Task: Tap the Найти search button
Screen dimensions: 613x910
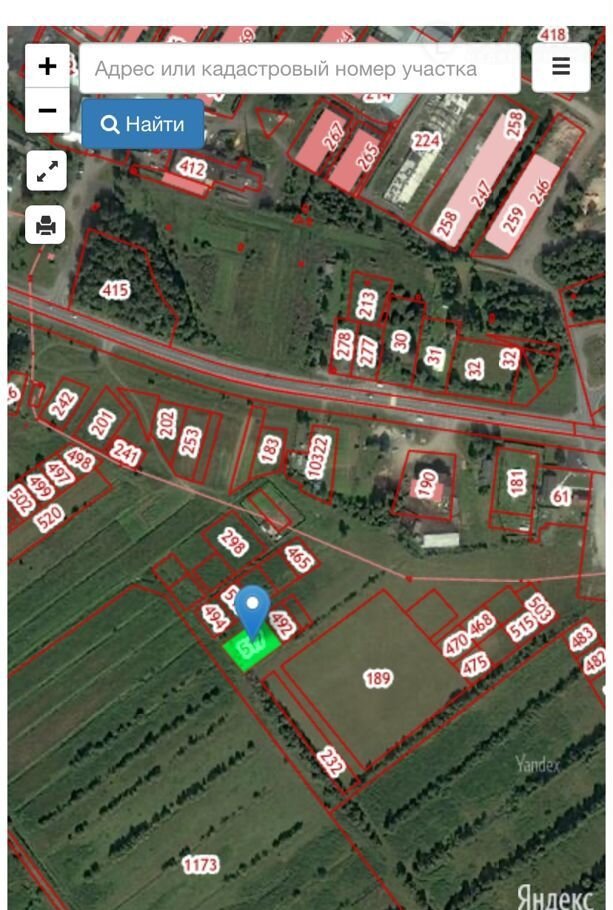Action: pos(143,124)
